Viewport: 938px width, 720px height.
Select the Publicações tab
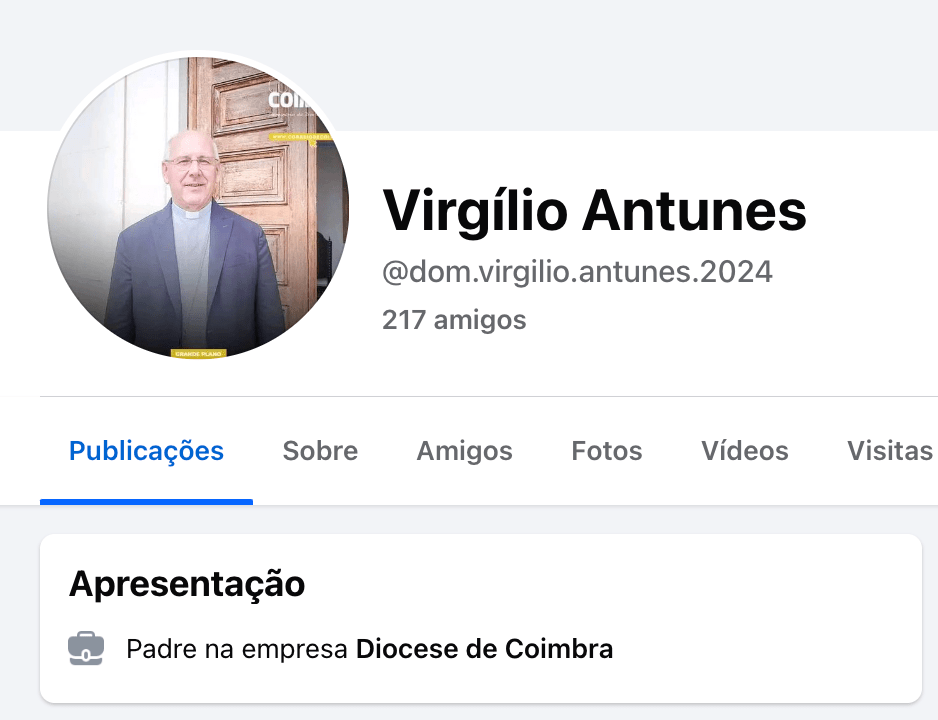tap(146, 451)
